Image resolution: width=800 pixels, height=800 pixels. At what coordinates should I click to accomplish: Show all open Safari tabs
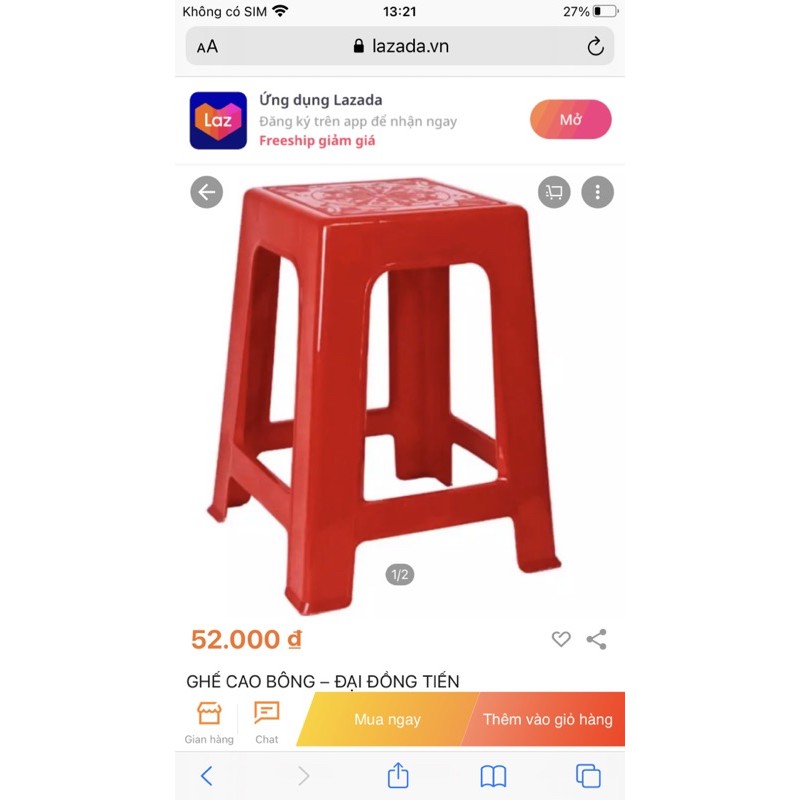[588, 775]
